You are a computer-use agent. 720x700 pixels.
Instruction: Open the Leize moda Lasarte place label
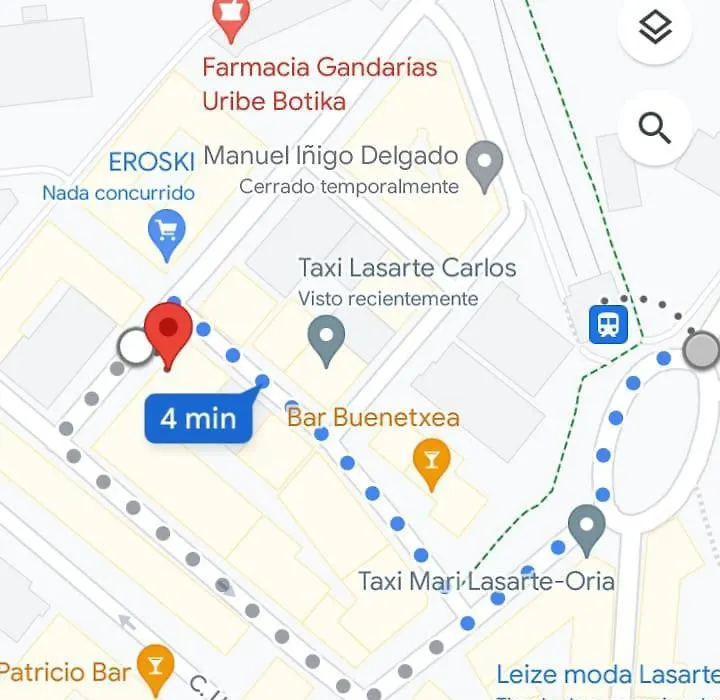point(607,674)
